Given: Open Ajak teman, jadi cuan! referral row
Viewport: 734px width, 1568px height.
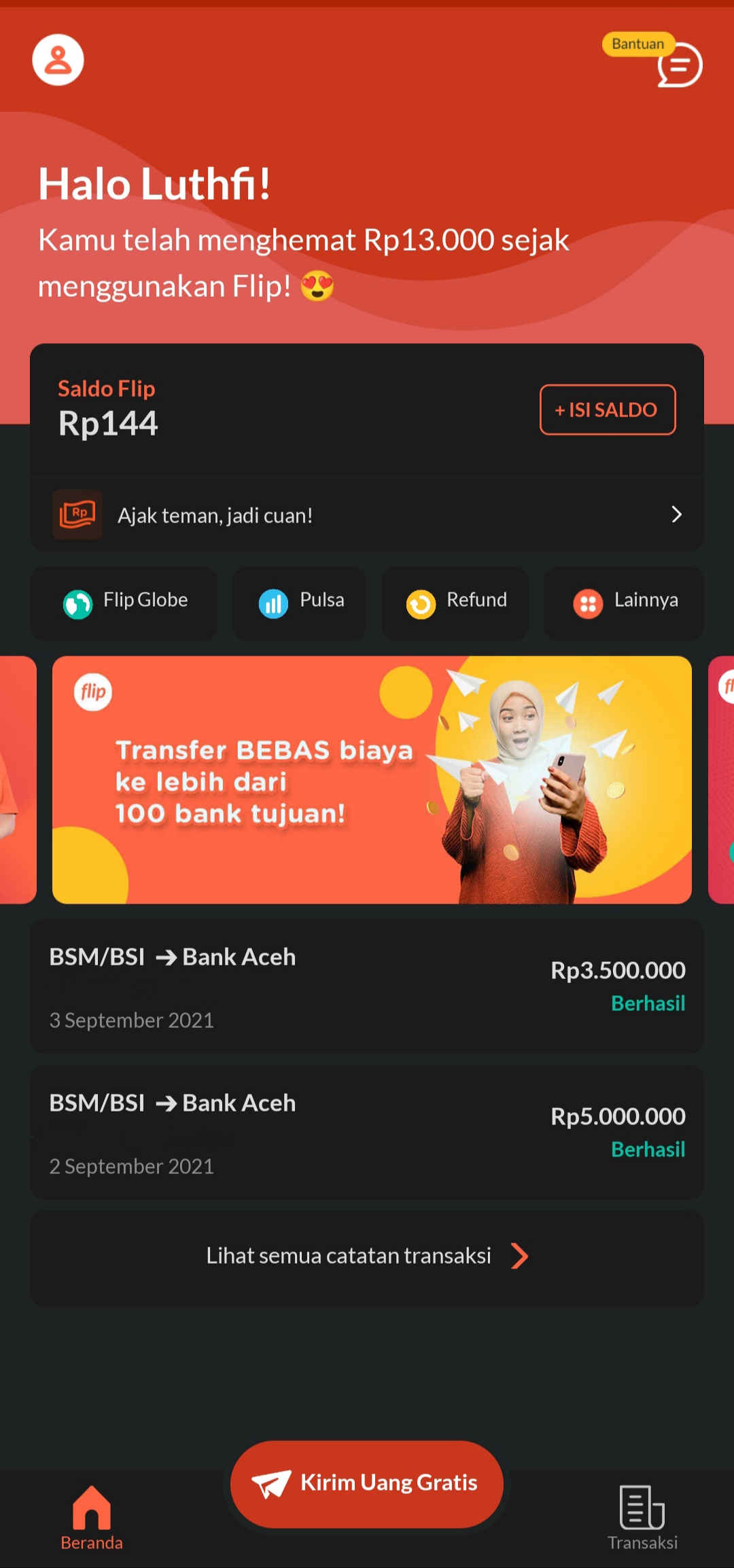Looking at the screenshot, I should 367,515.
